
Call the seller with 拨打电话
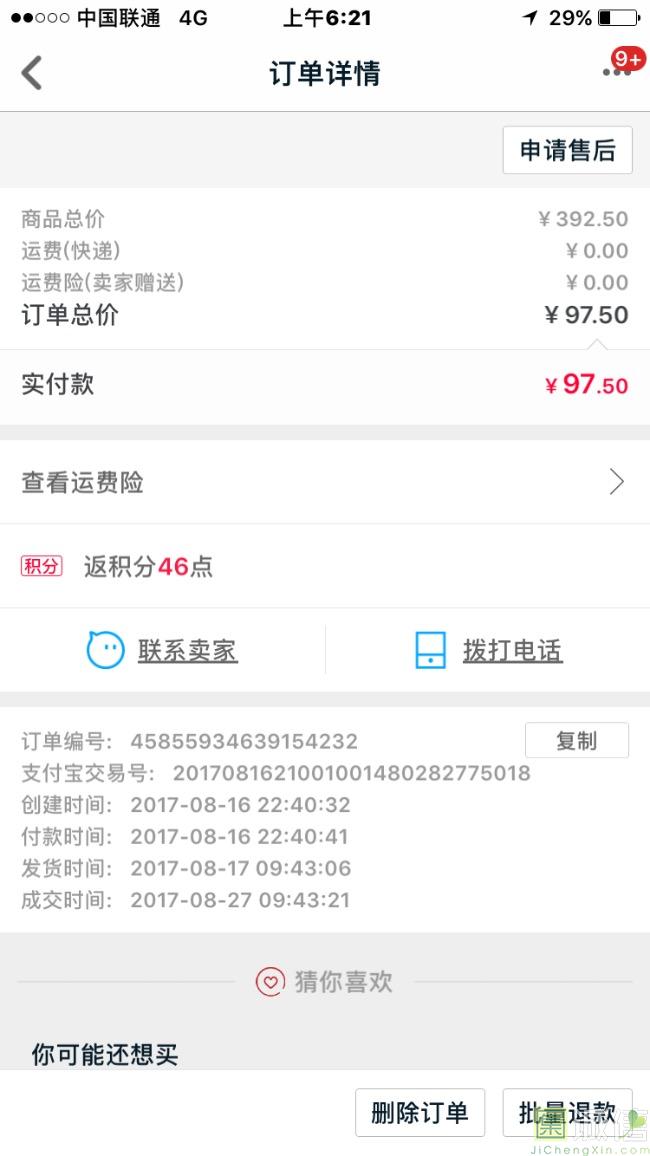click(x=489, y=650)
